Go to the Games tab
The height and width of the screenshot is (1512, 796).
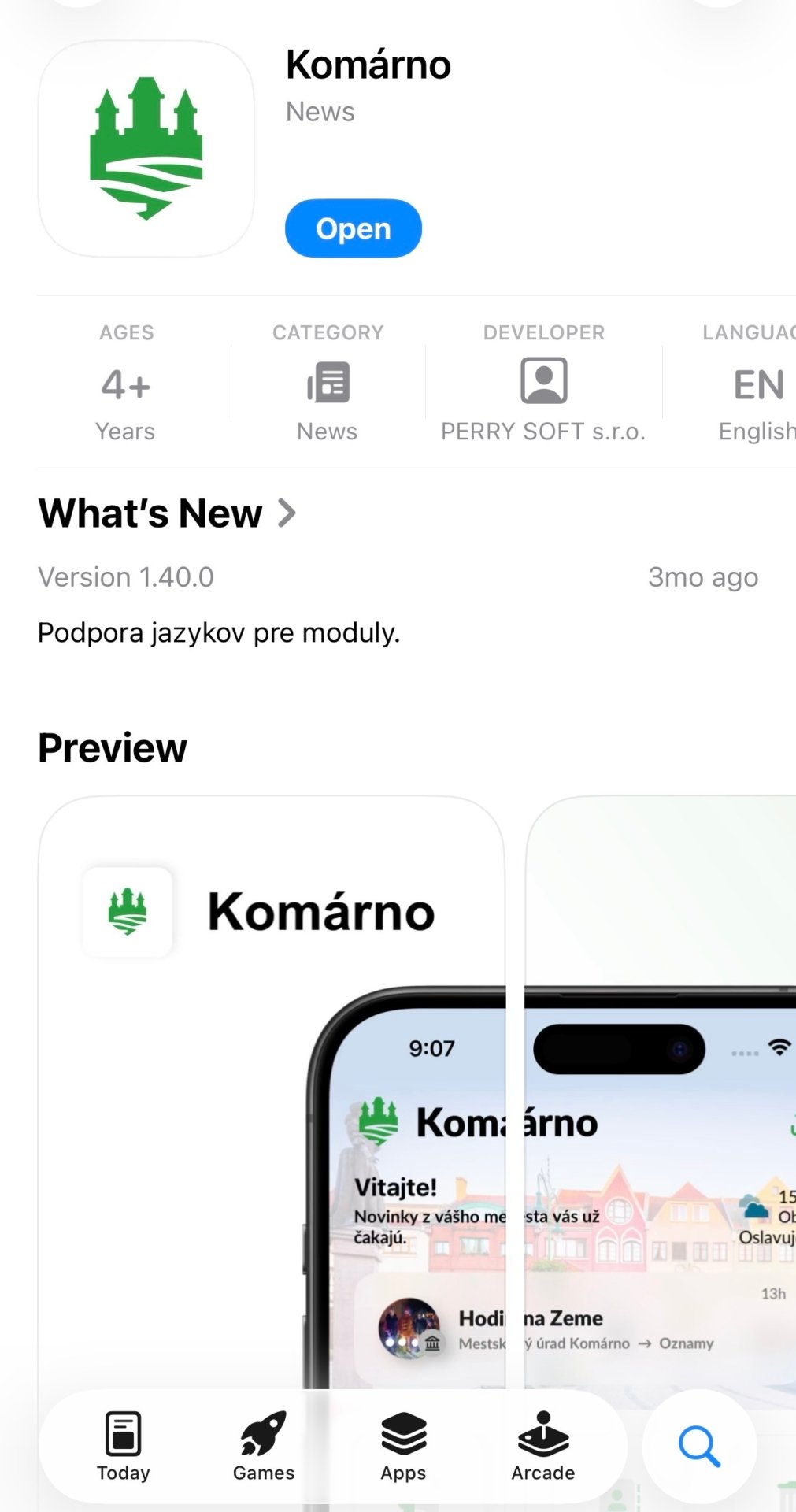coord(264,1446)
